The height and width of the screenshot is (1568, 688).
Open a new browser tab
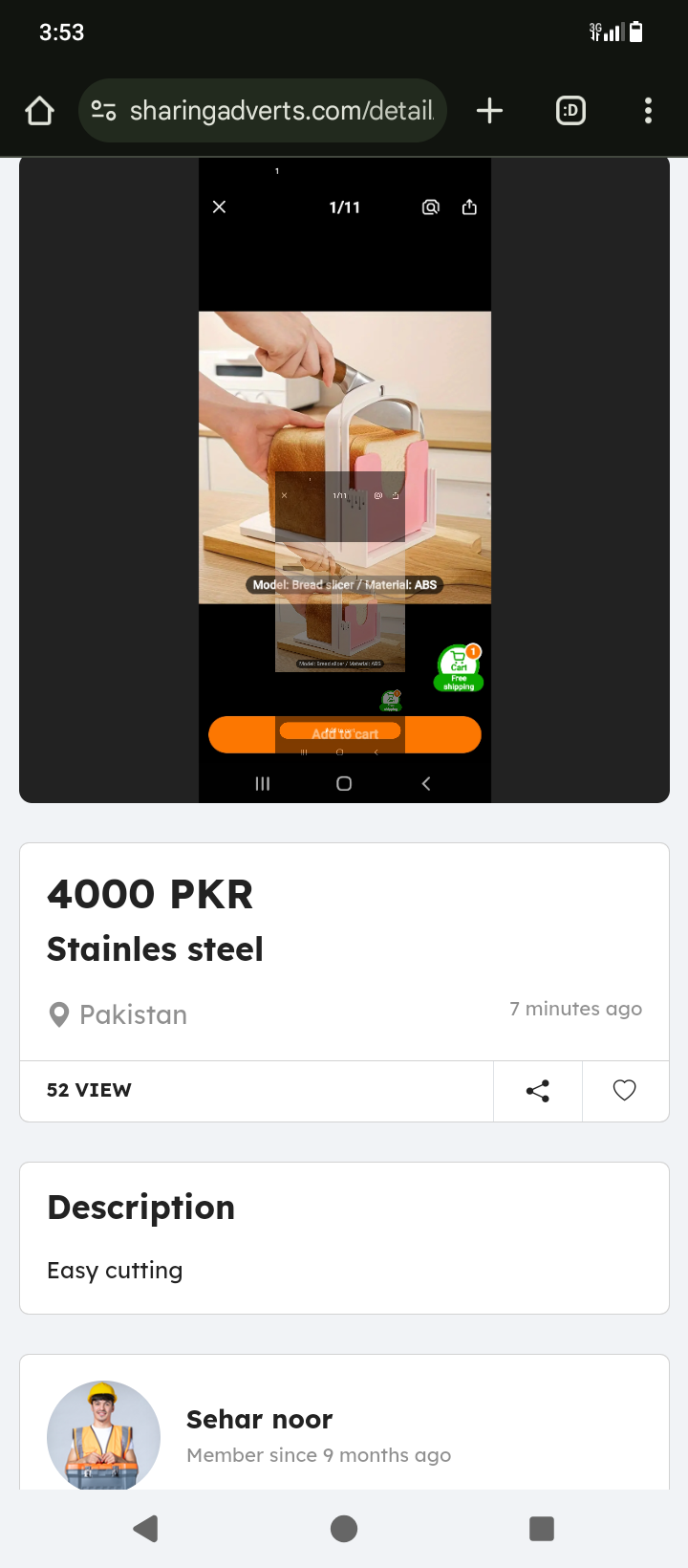[x=489, y=111]
